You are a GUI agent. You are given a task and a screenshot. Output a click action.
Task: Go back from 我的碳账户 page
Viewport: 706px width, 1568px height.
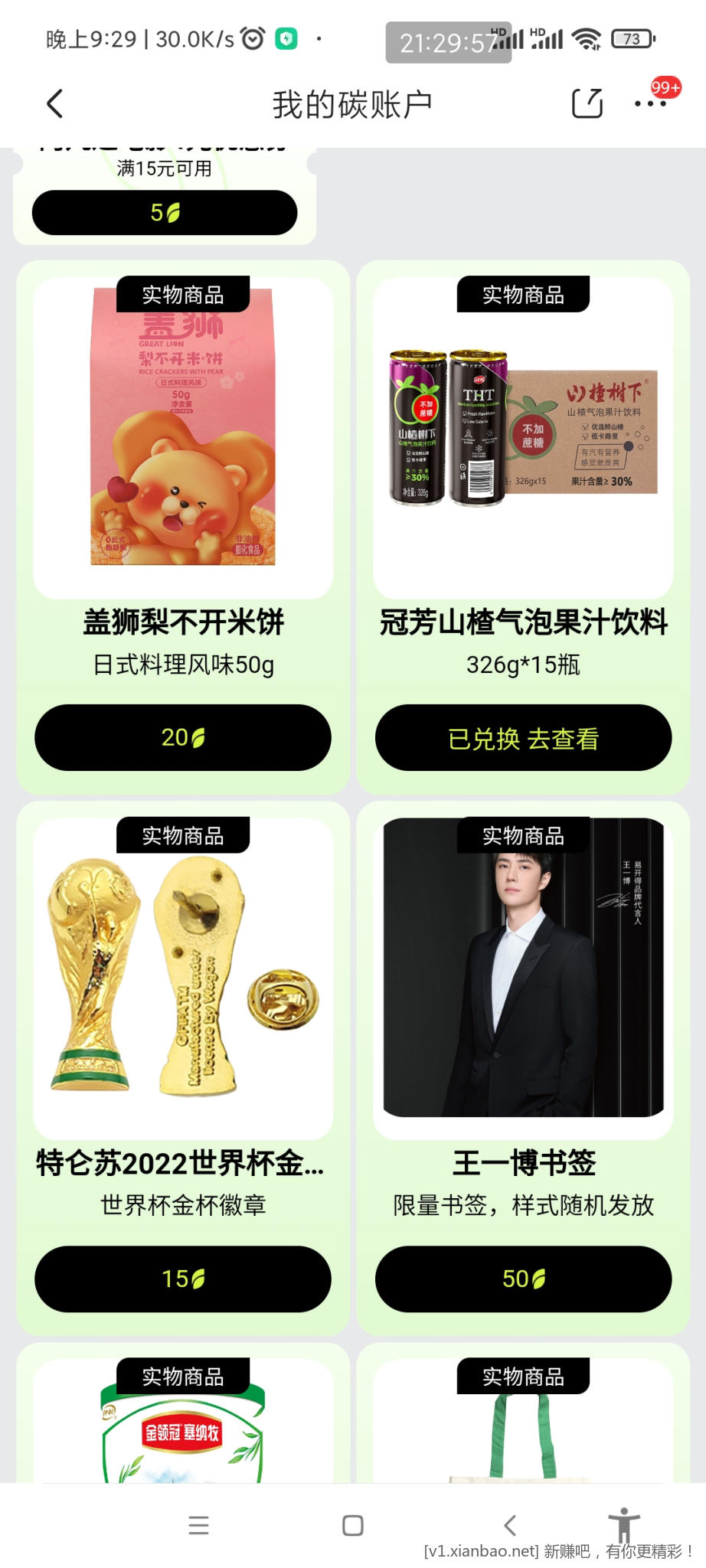[55, 104]
